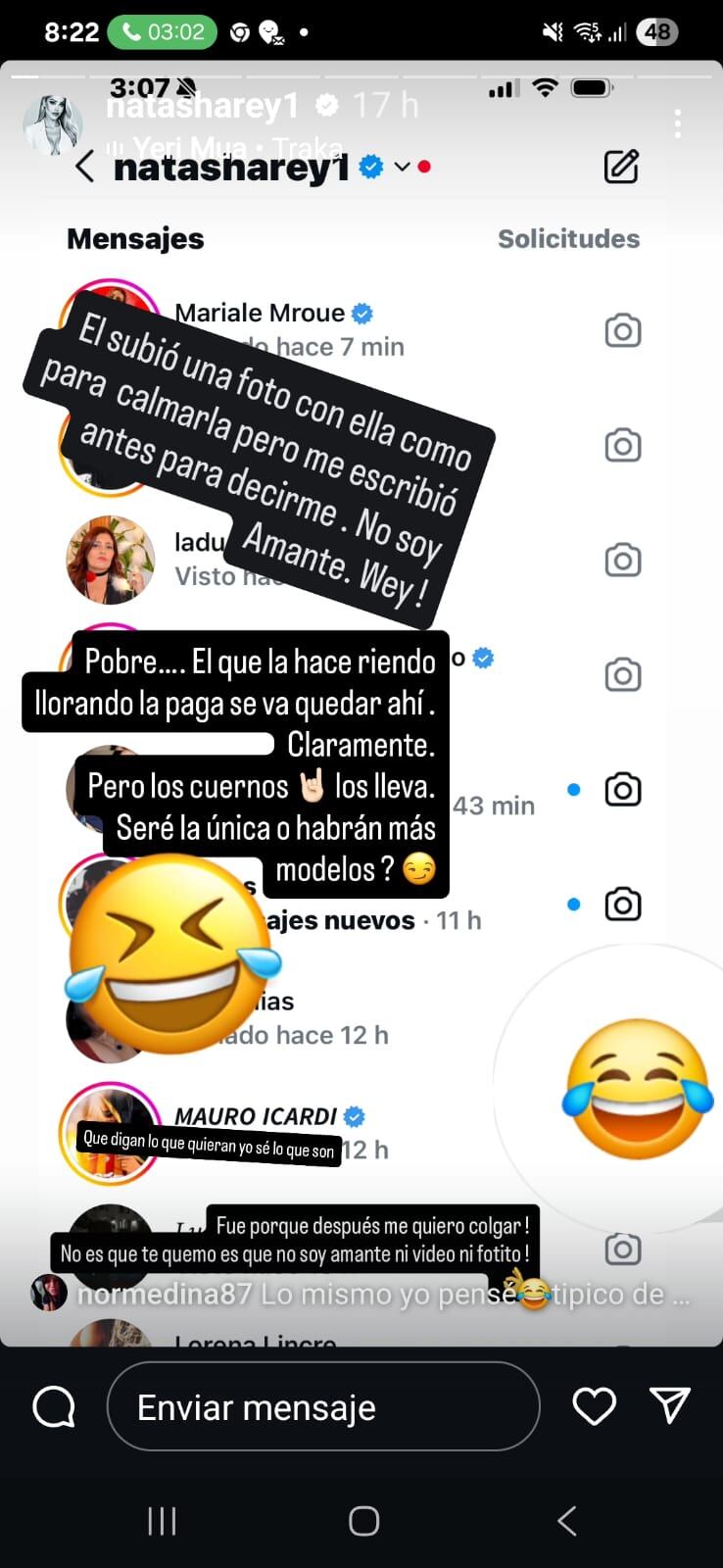The image size is (723, 1568).
Task: Open the Solicitudes requests
Action: point(569,238)
